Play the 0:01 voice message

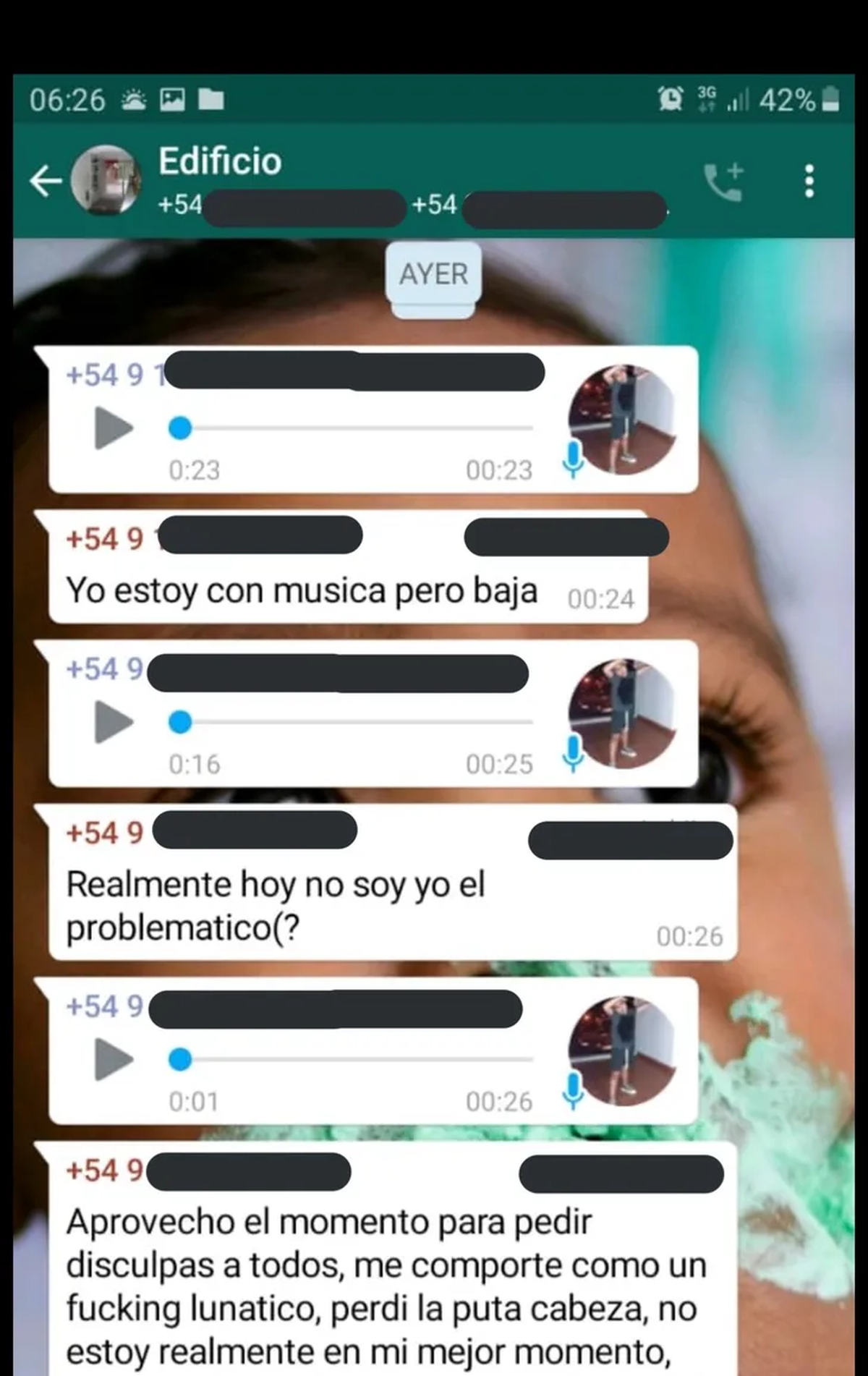pos(114,1059)
